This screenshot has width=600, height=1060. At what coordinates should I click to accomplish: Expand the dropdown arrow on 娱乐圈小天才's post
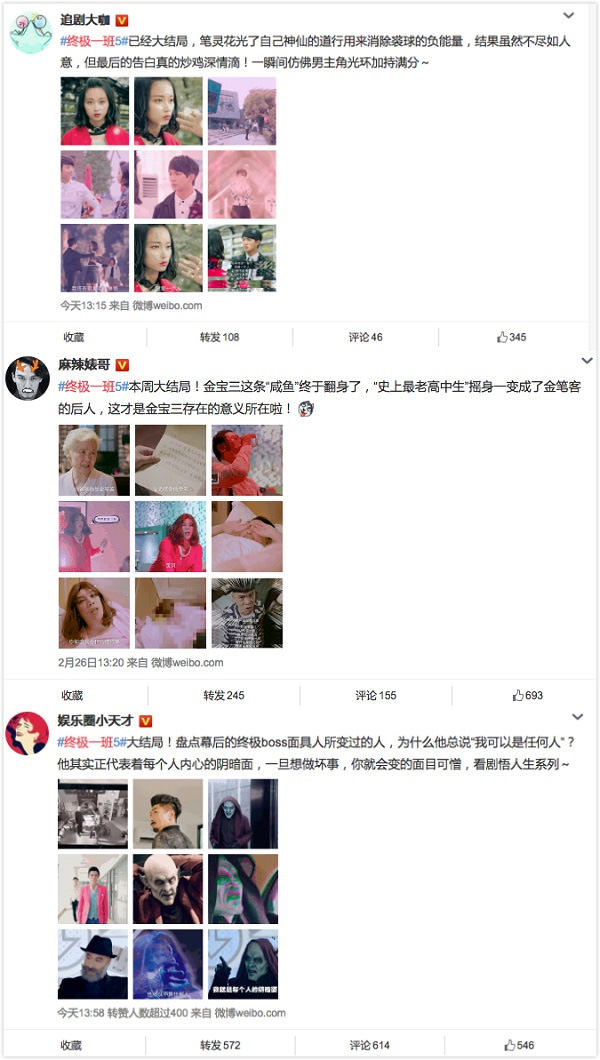tap(577, 718)
